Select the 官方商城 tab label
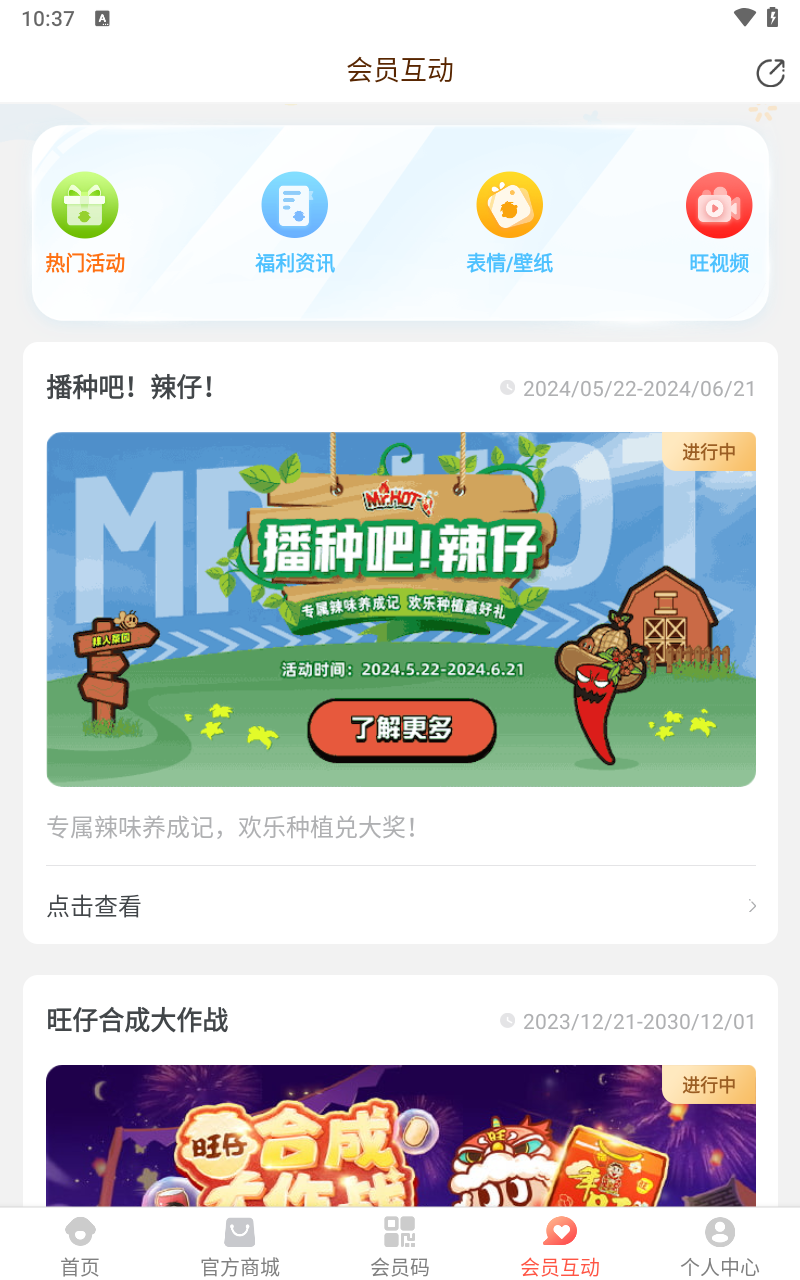The image size is (800, 1280). [240, 1266]
